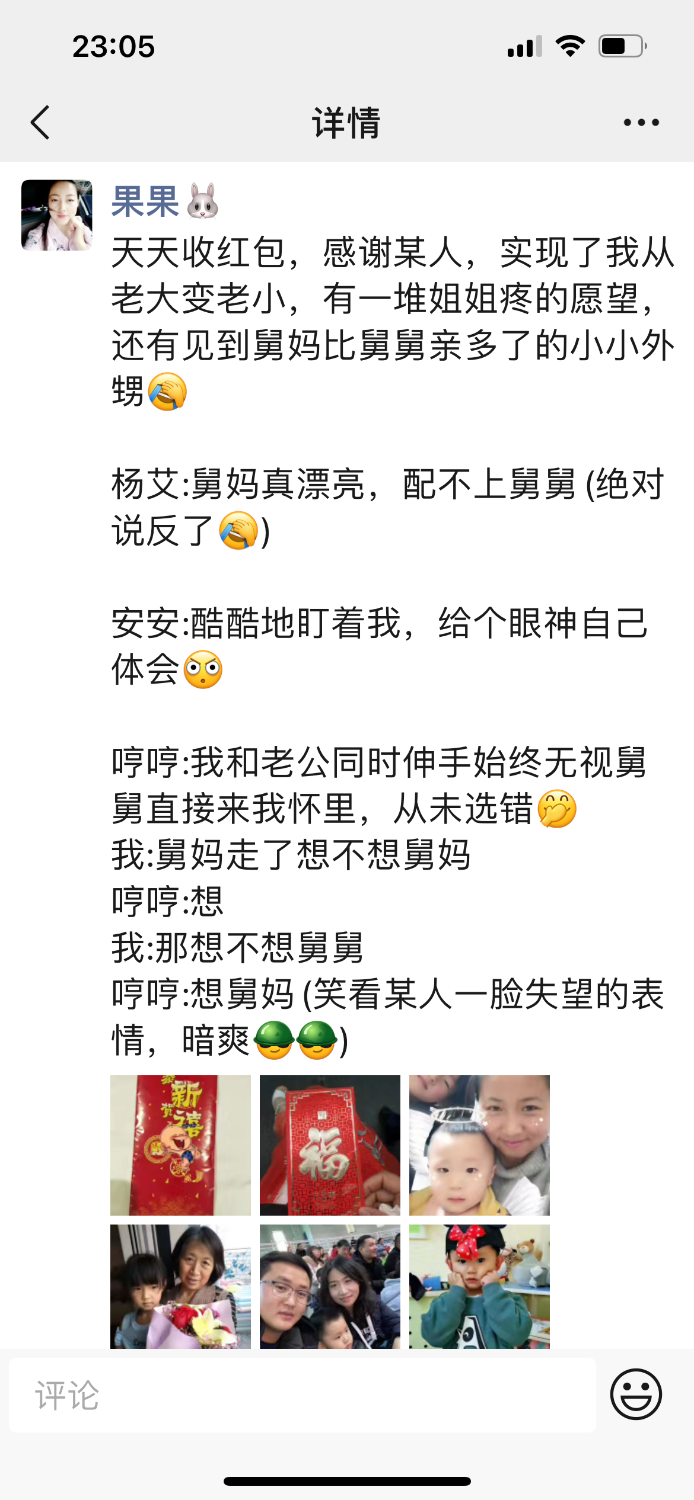Tap the 评论 comment input field
694x1500 pixels.
pos(302,1395)
